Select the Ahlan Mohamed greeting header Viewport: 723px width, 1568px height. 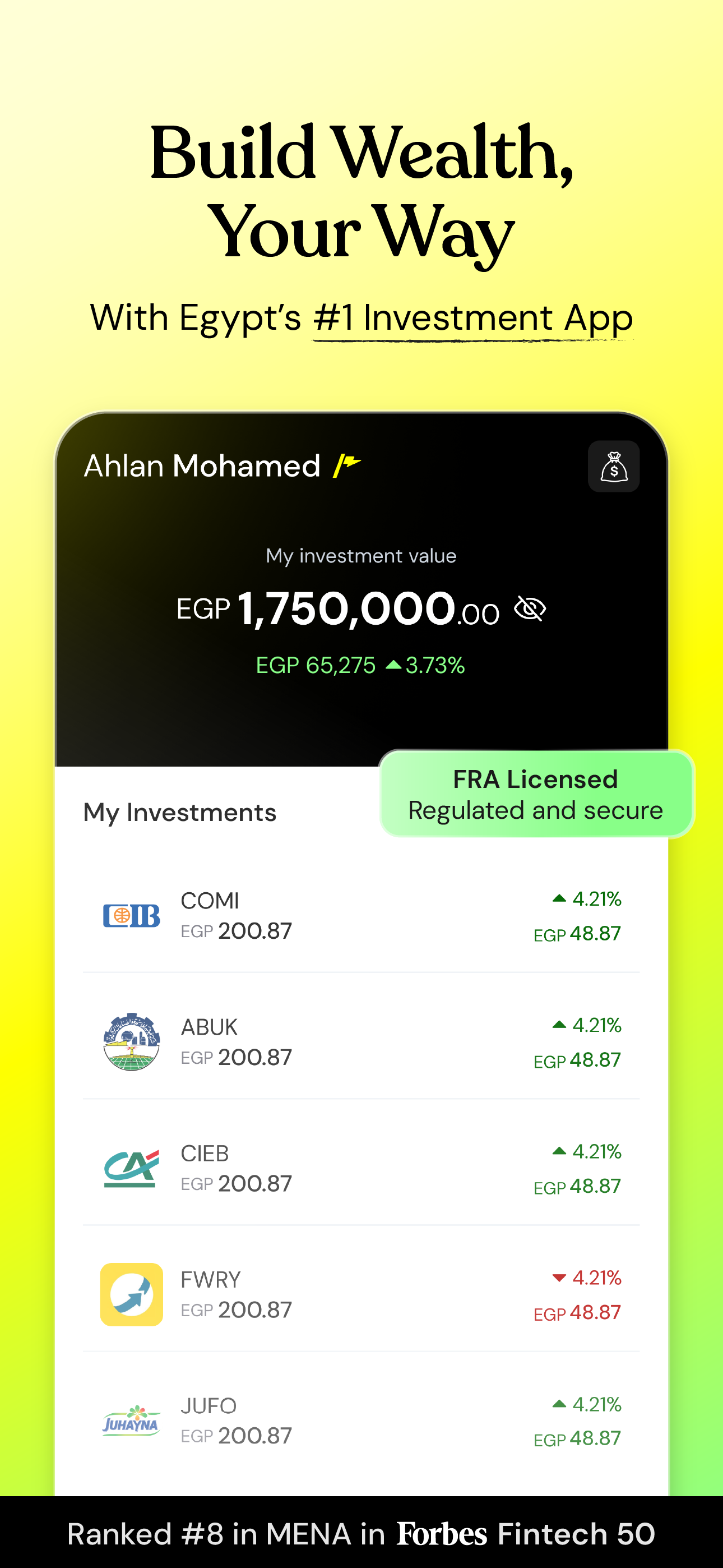tap(201, 465)
